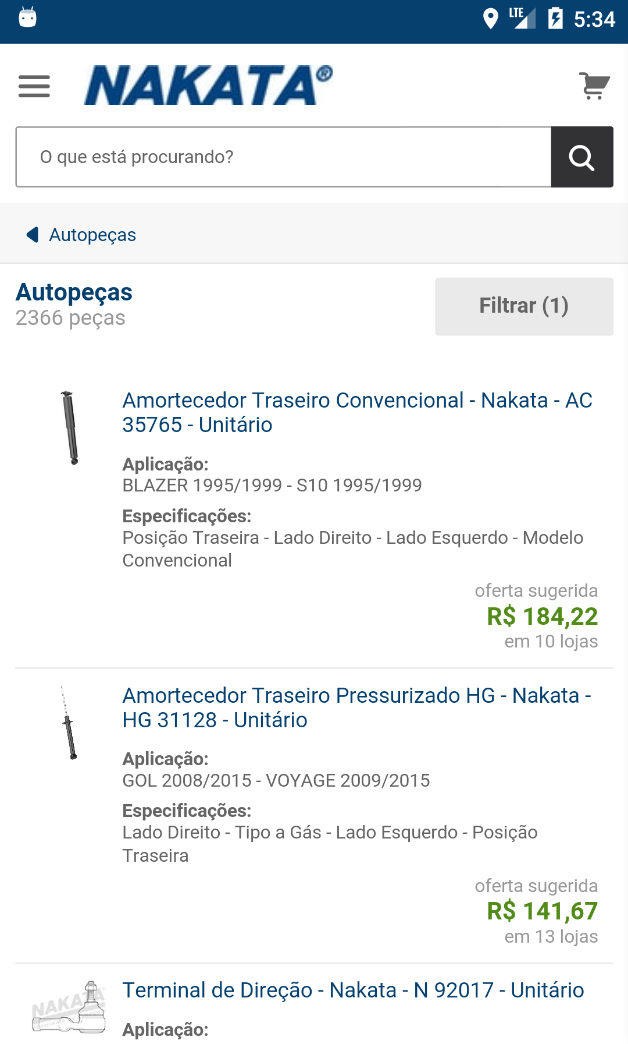The height and width of the screenshot is (1044, 628).
Task: Tap the Terminal de Direção product image
Action: (69, 1007)
